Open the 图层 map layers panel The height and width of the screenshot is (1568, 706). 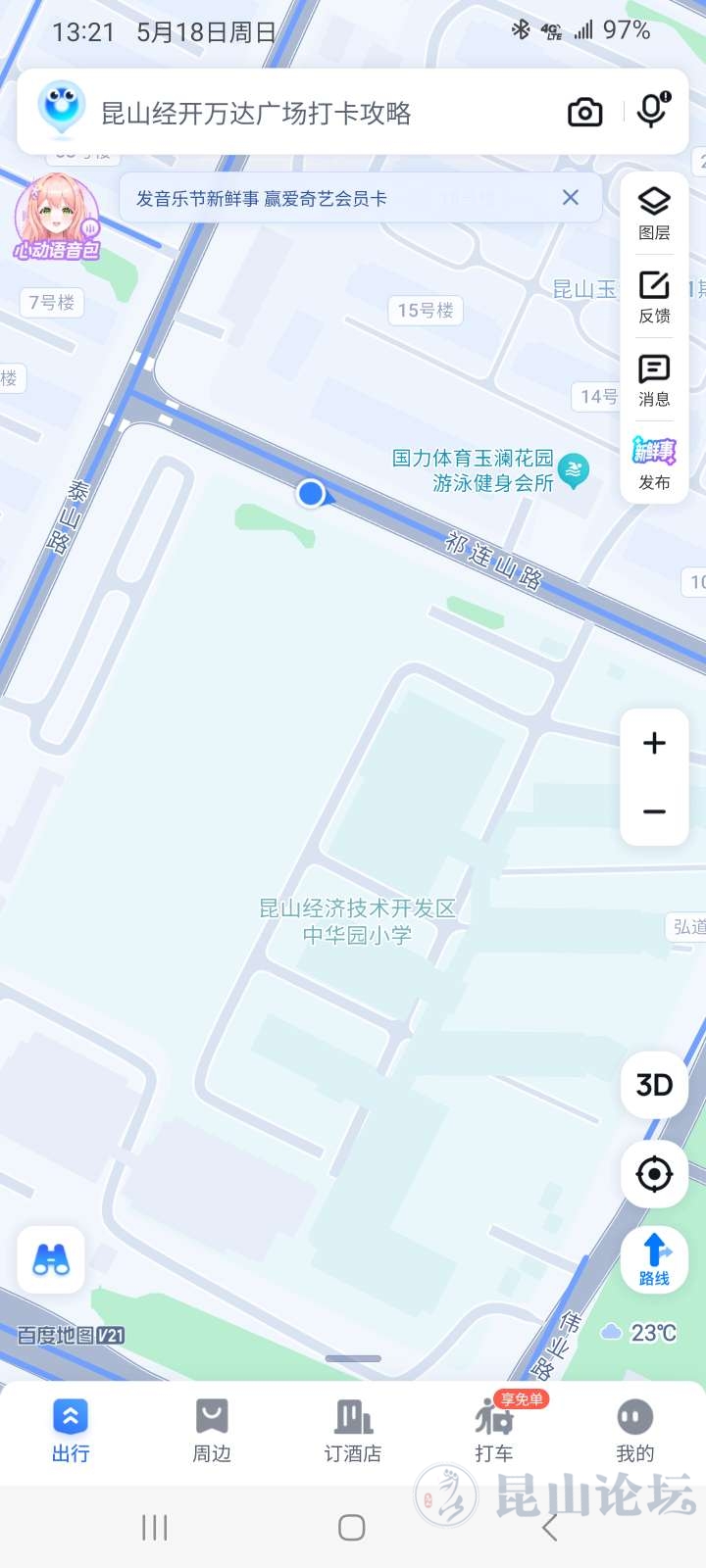pos(654,213)
